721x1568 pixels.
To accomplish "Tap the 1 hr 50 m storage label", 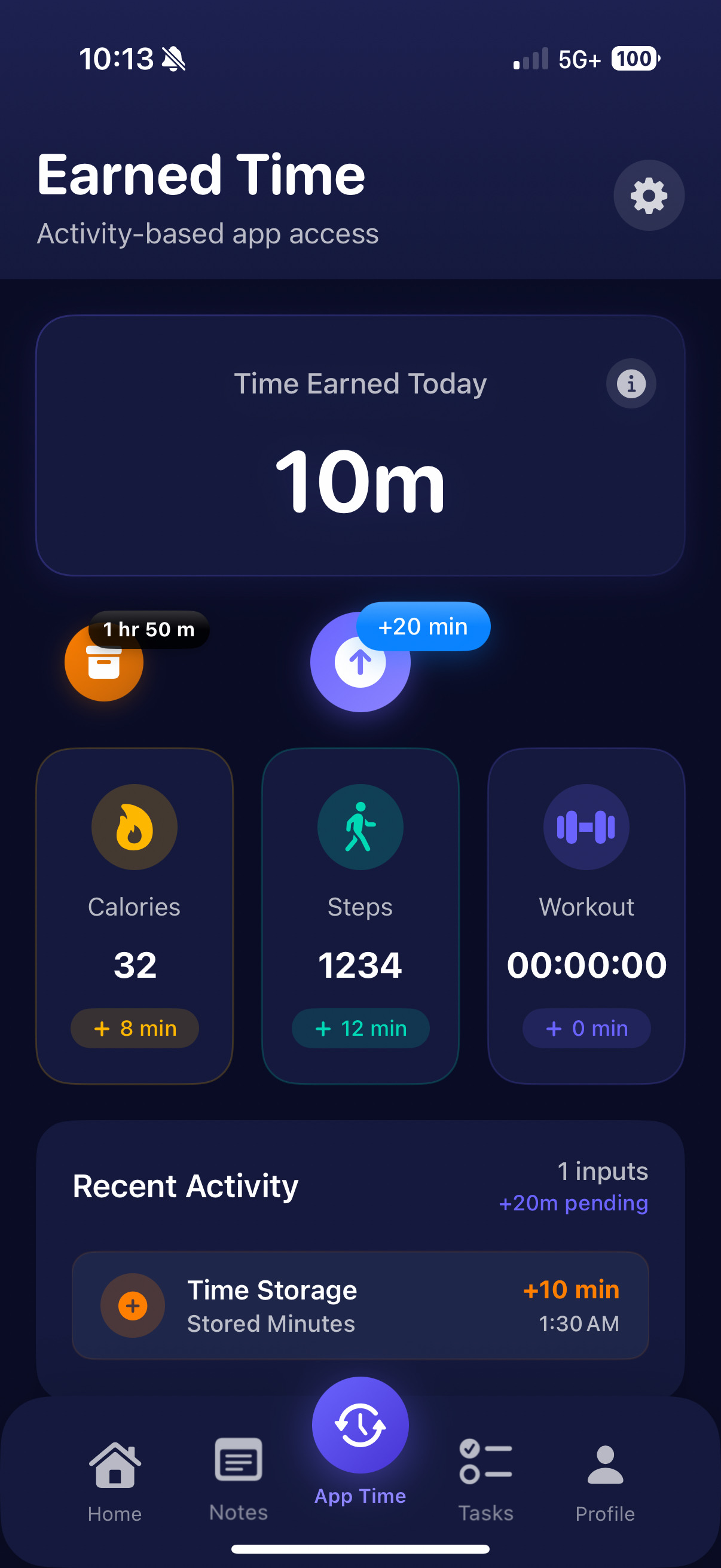I will 149,630.
